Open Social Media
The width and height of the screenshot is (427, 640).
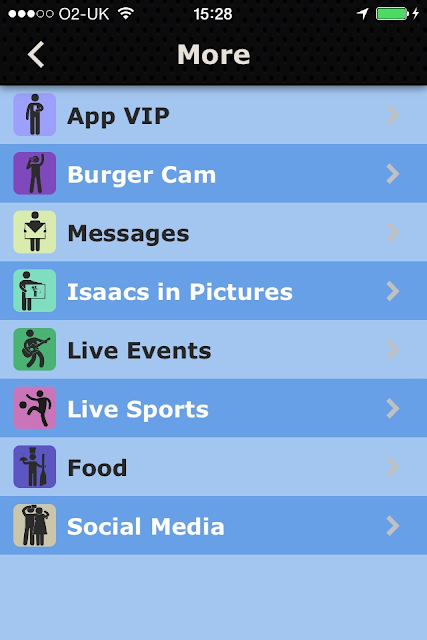[214, 526]
